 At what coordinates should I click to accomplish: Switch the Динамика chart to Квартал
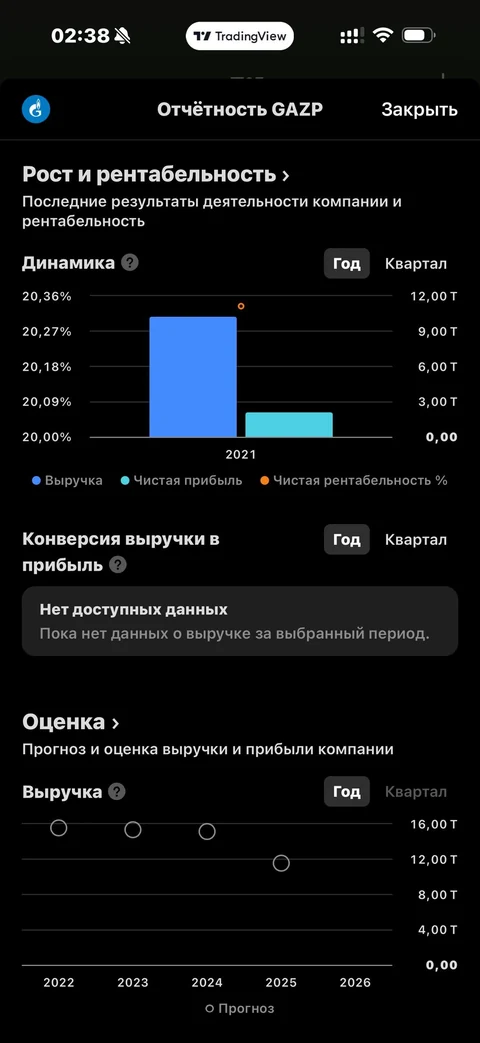416,263
